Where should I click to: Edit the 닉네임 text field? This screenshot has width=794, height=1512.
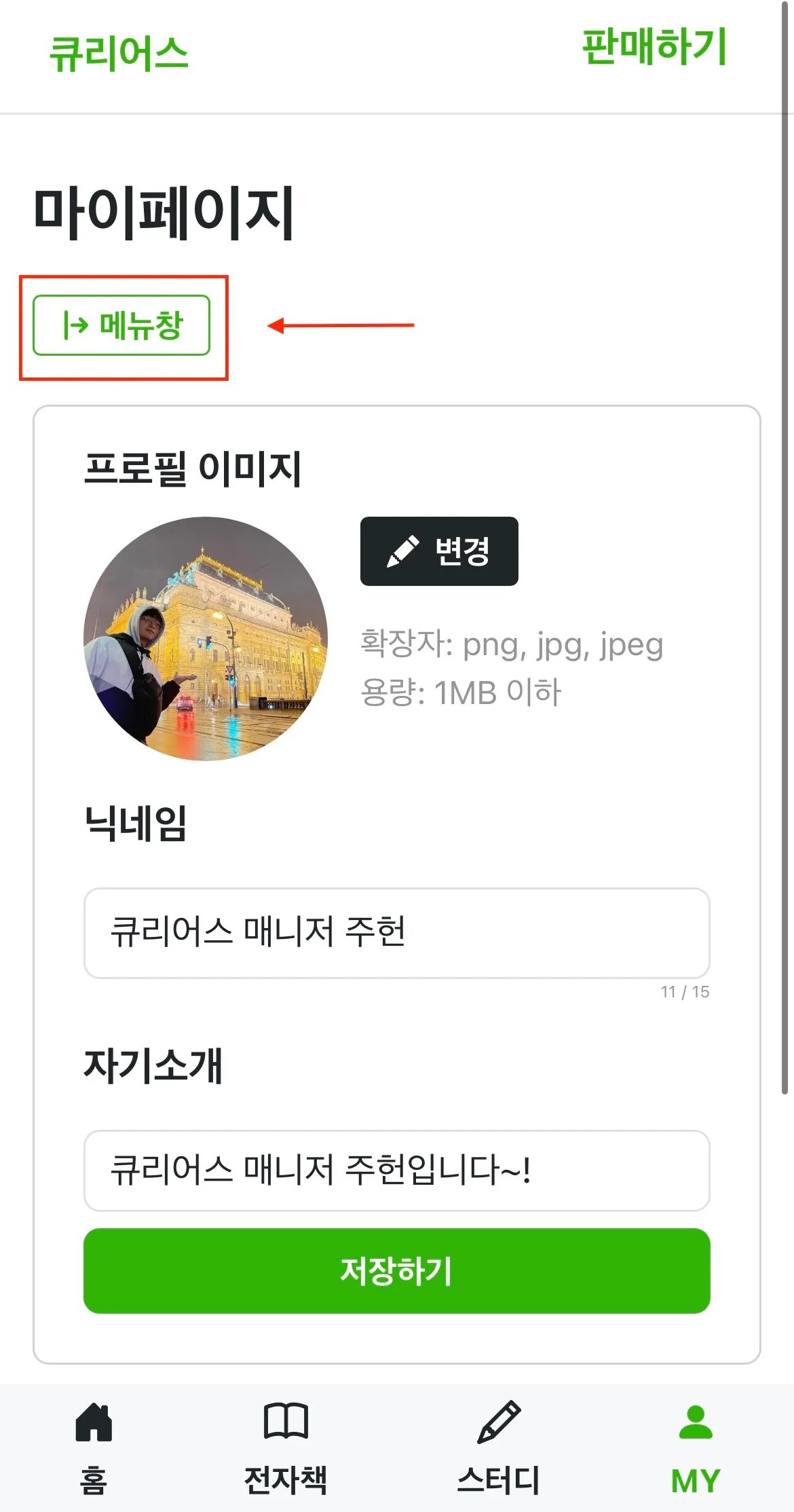[x=396, y=932]
